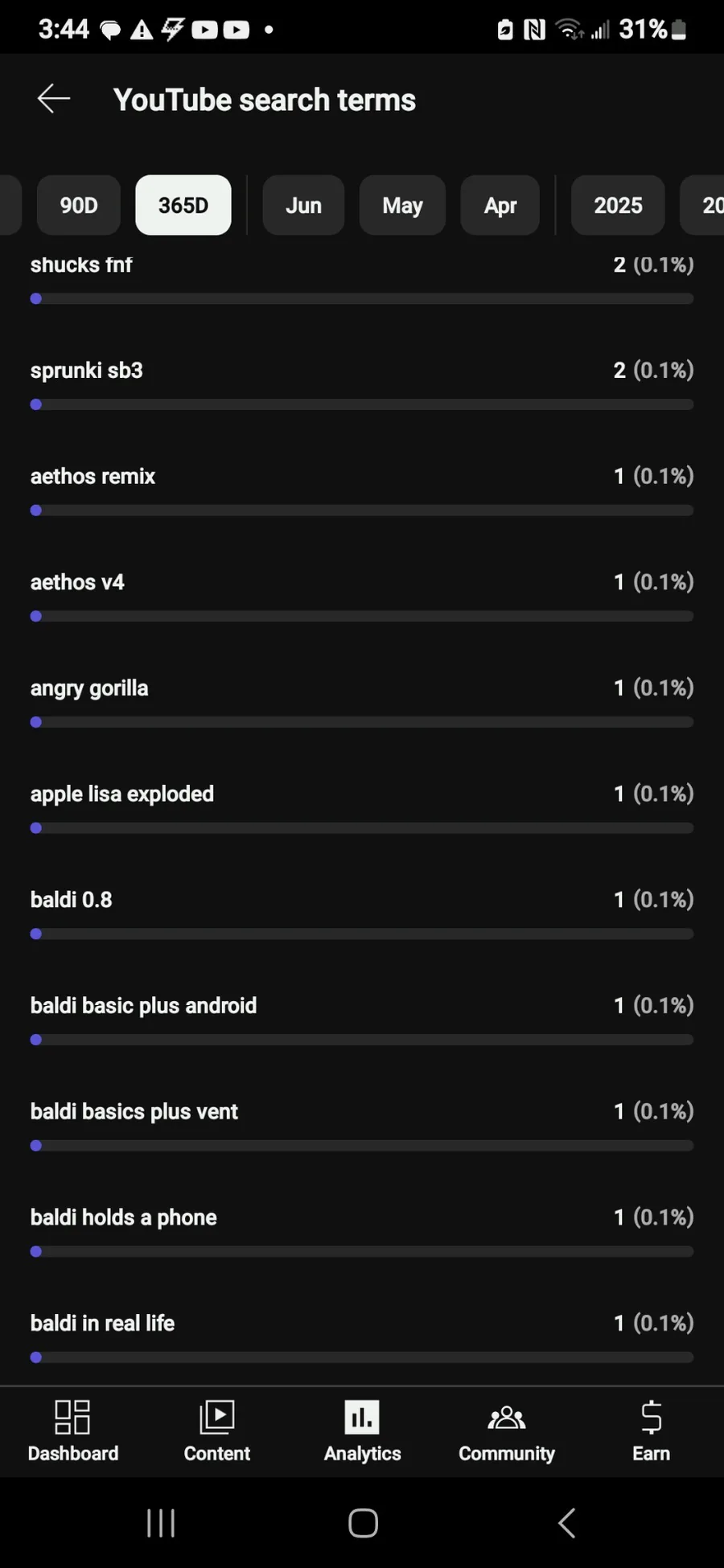
Task: Select the 90D time range chip
Action: coord(79,205)
